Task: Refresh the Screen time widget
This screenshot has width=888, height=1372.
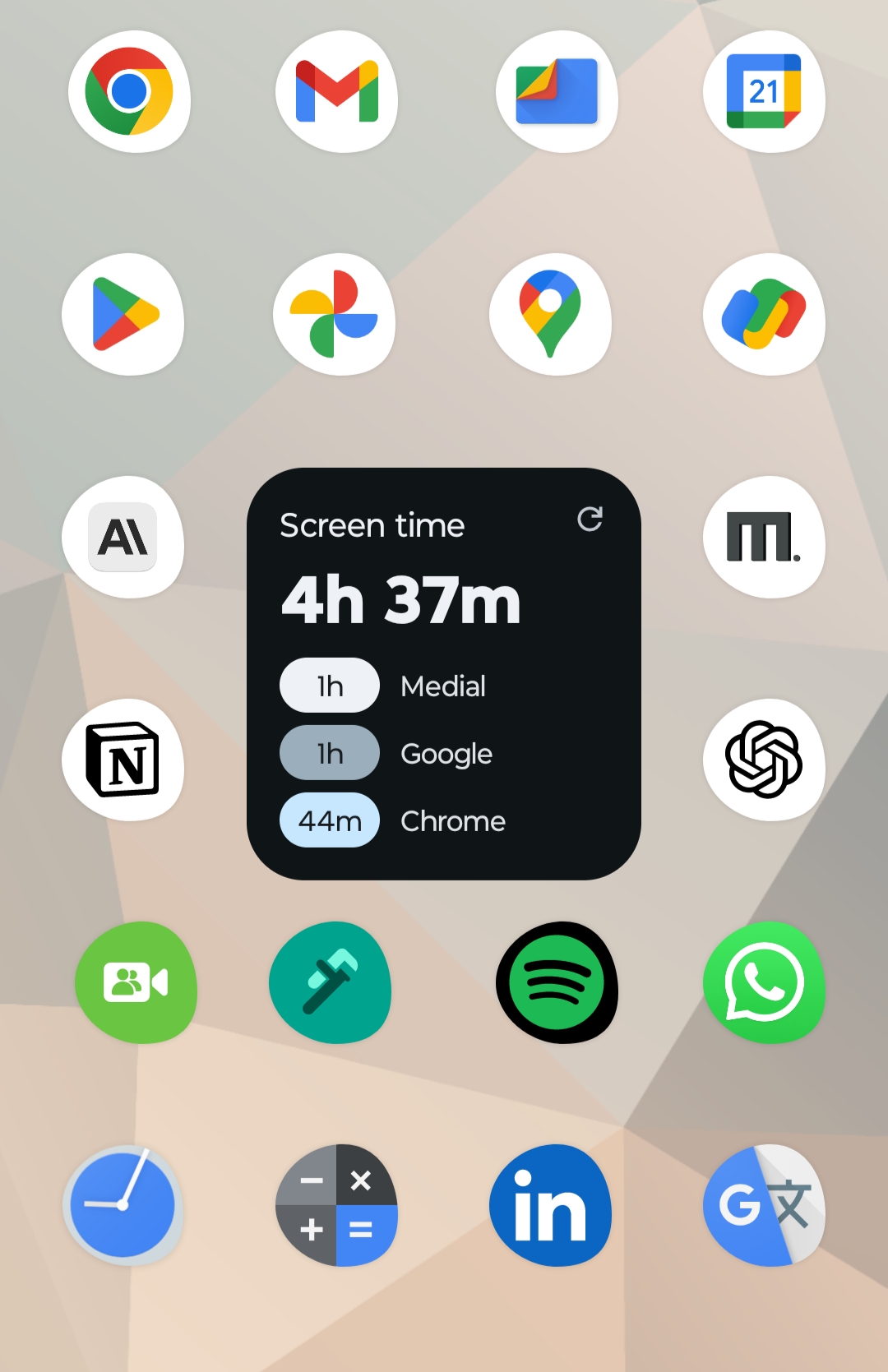Action: point(590,519)
